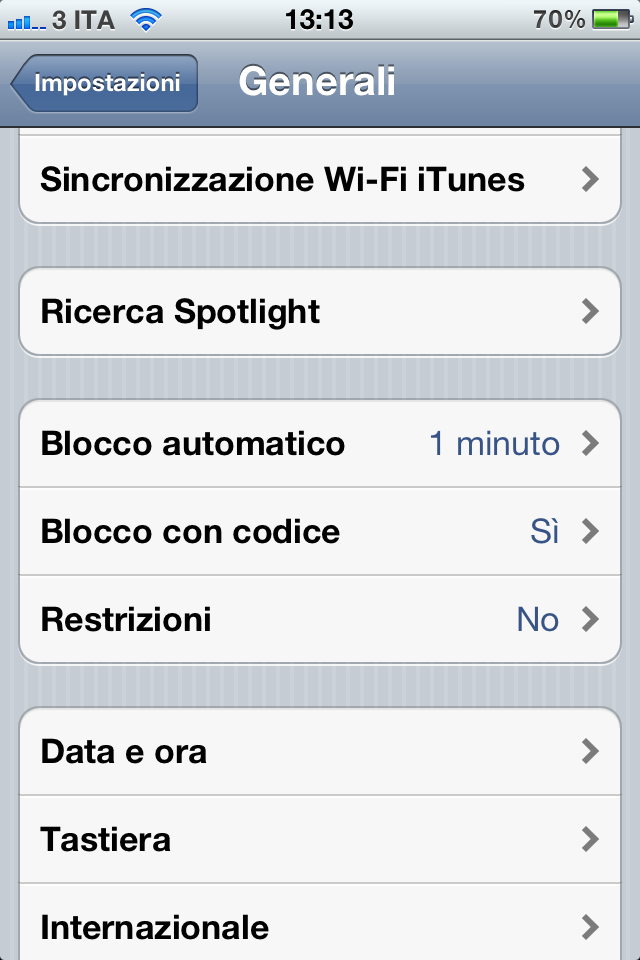Tap the Tastiera row
The height and width of the screenshot is (960, 640).
320,840
